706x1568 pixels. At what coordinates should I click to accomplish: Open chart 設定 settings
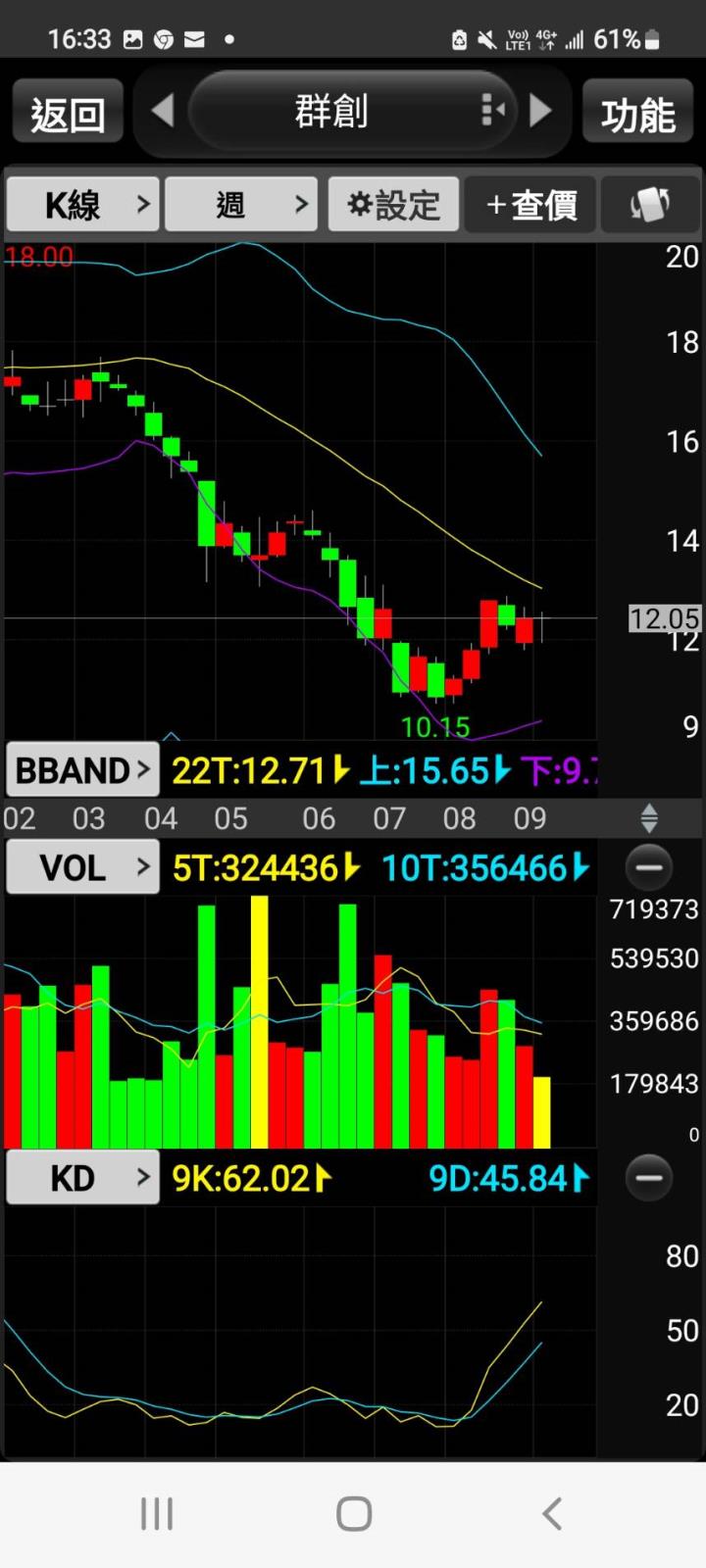(393, 205)
